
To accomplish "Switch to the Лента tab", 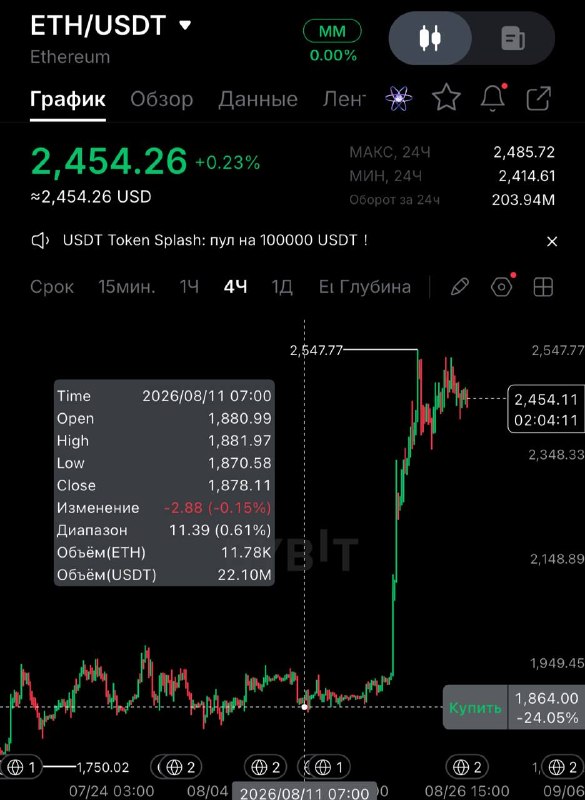I will click(x=344, y=99).
